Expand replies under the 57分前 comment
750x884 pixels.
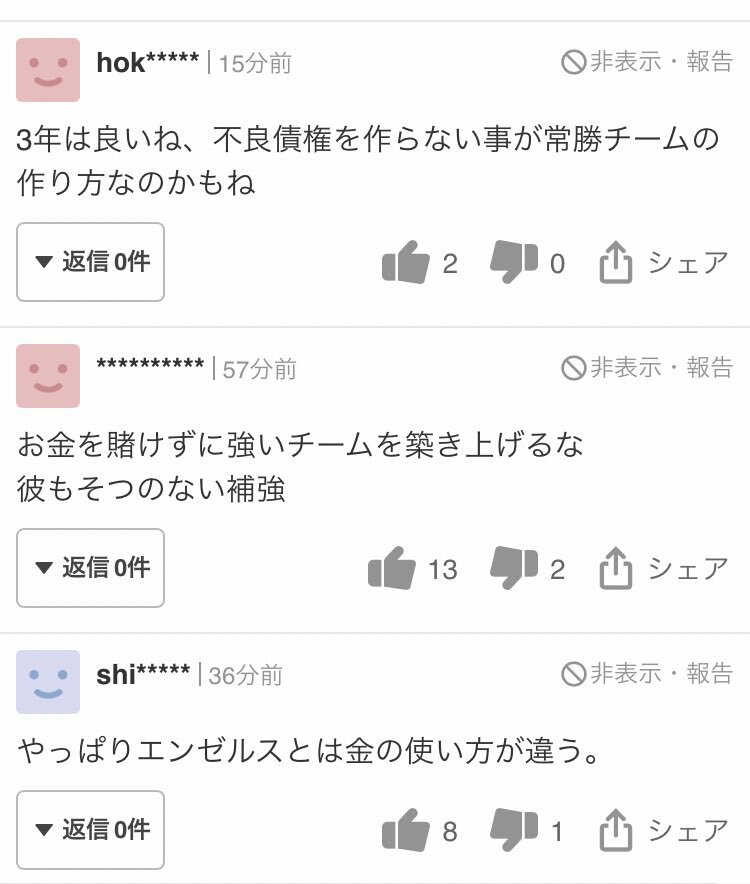[x=90, y=568]
